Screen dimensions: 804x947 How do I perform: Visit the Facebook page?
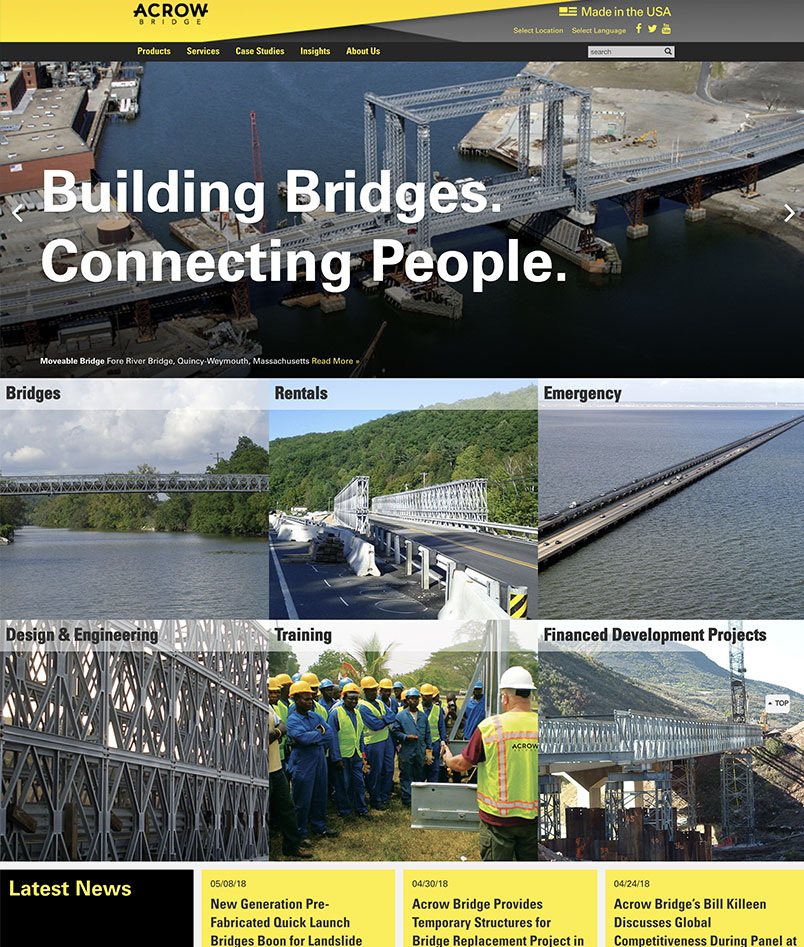(x=639, y=28)
